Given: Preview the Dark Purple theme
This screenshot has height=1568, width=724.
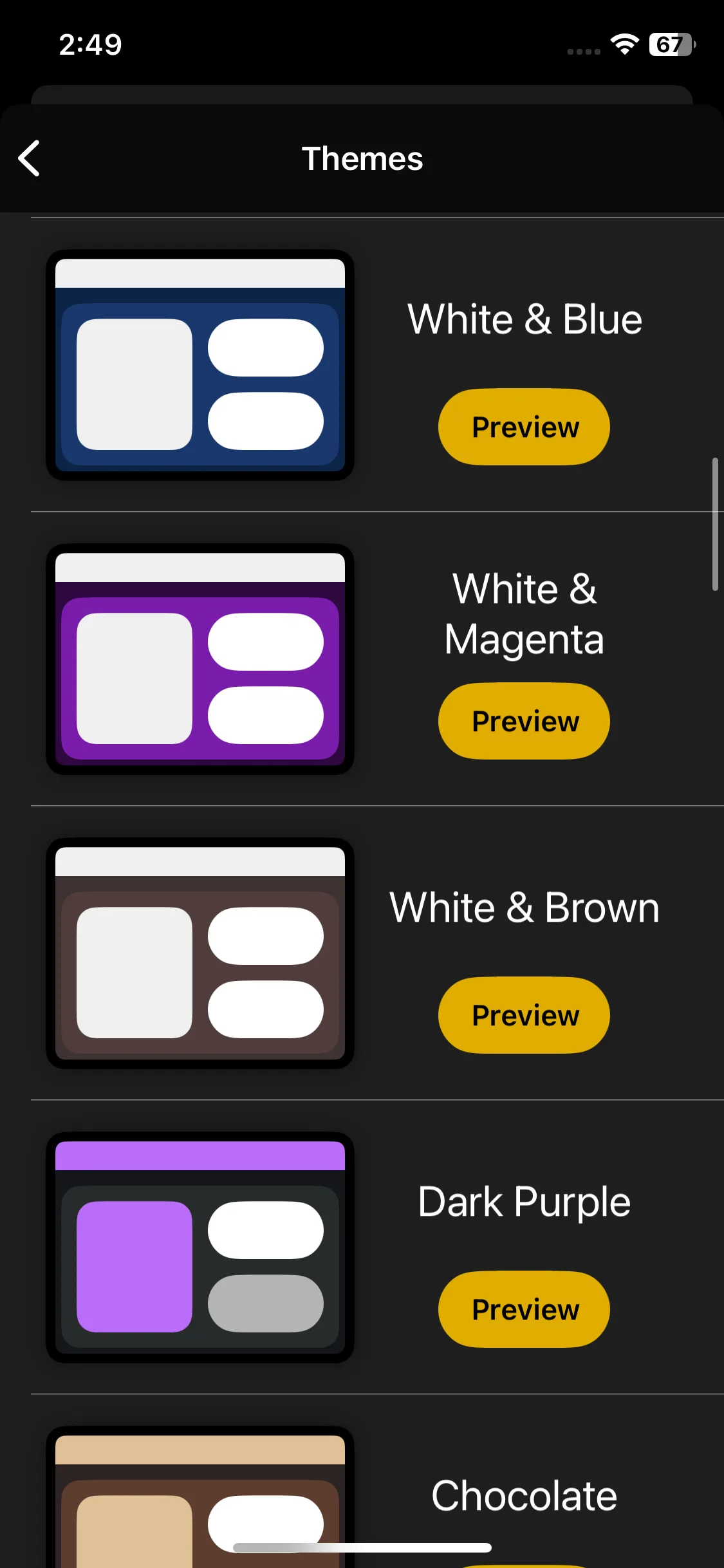Looking at the screenshot, I should 524,1309.
